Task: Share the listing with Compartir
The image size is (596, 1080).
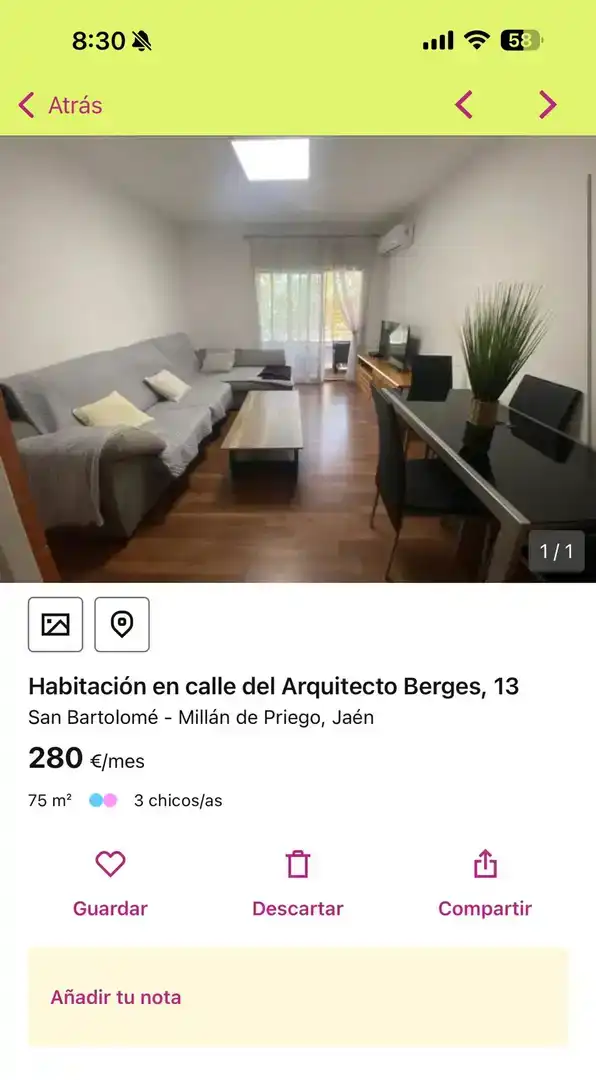Action: tap(485, 884)
